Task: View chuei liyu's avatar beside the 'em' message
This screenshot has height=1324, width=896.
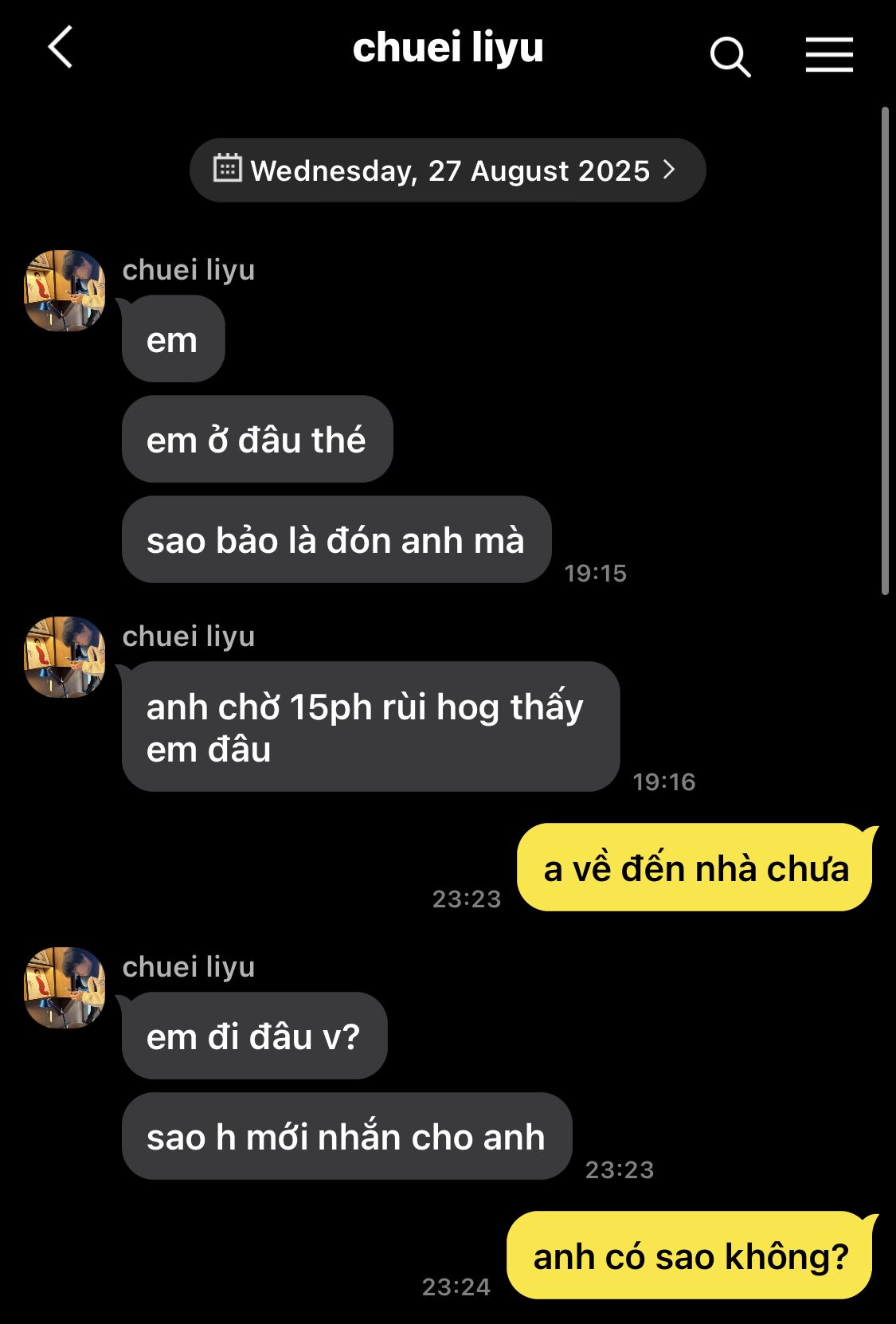Action: click(x=65, y=291)
